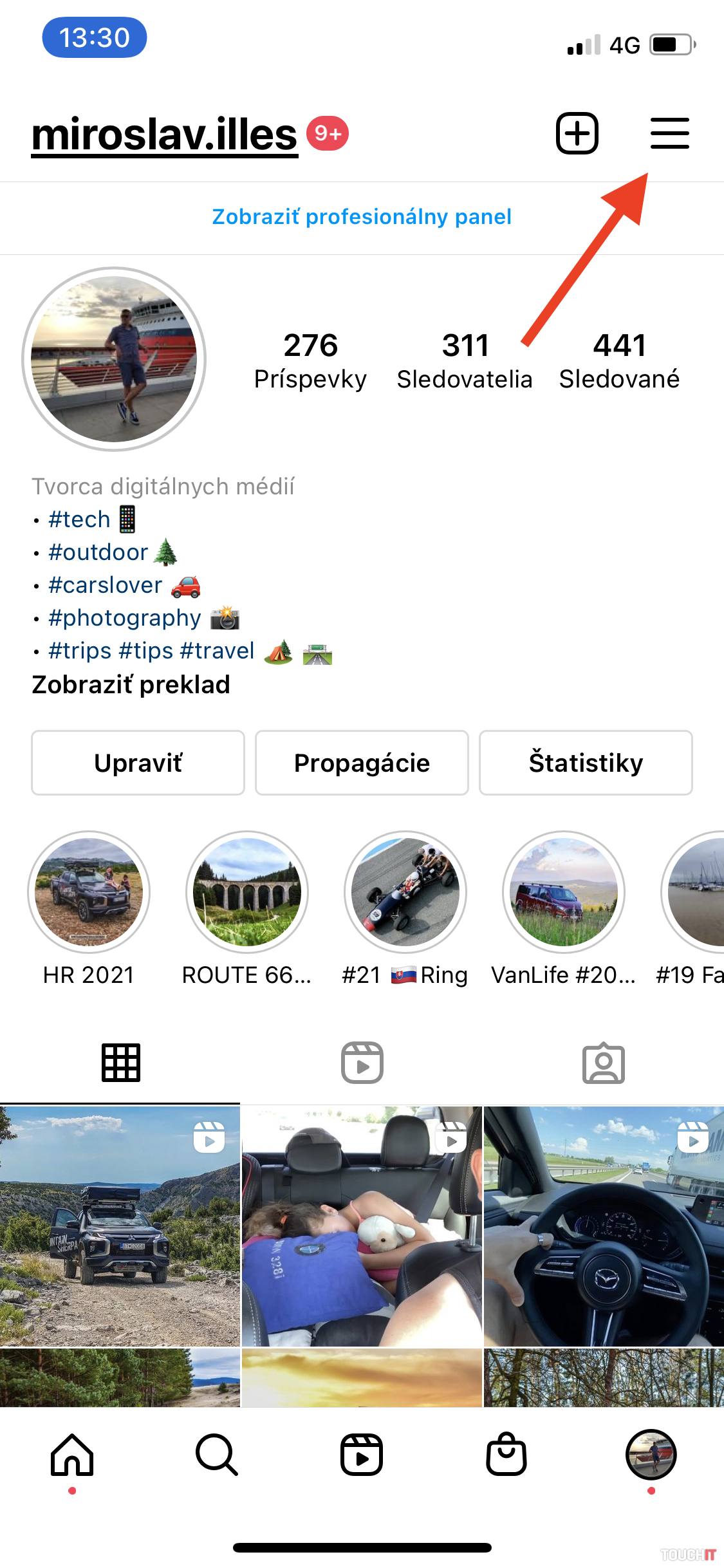The width and height of the screenshot is (724, 1568).
Task: Switch to the Reels profile tab
Action: pyautogui.click(x=362, y=1063)
